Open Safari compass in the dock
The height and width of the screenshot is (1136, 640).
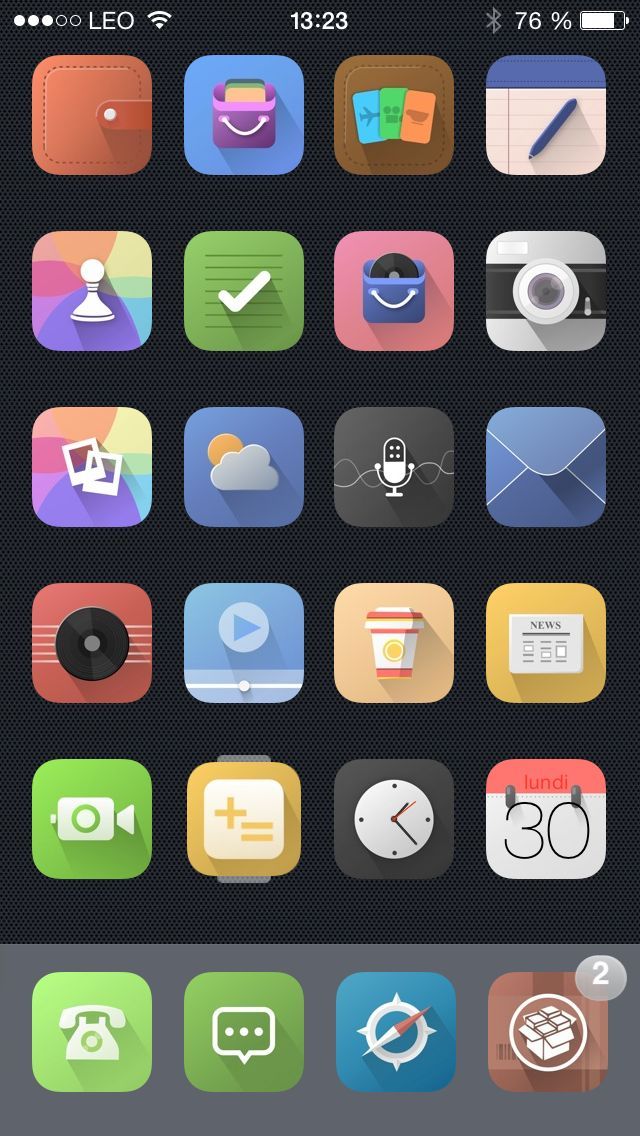tap(396, 1032)
